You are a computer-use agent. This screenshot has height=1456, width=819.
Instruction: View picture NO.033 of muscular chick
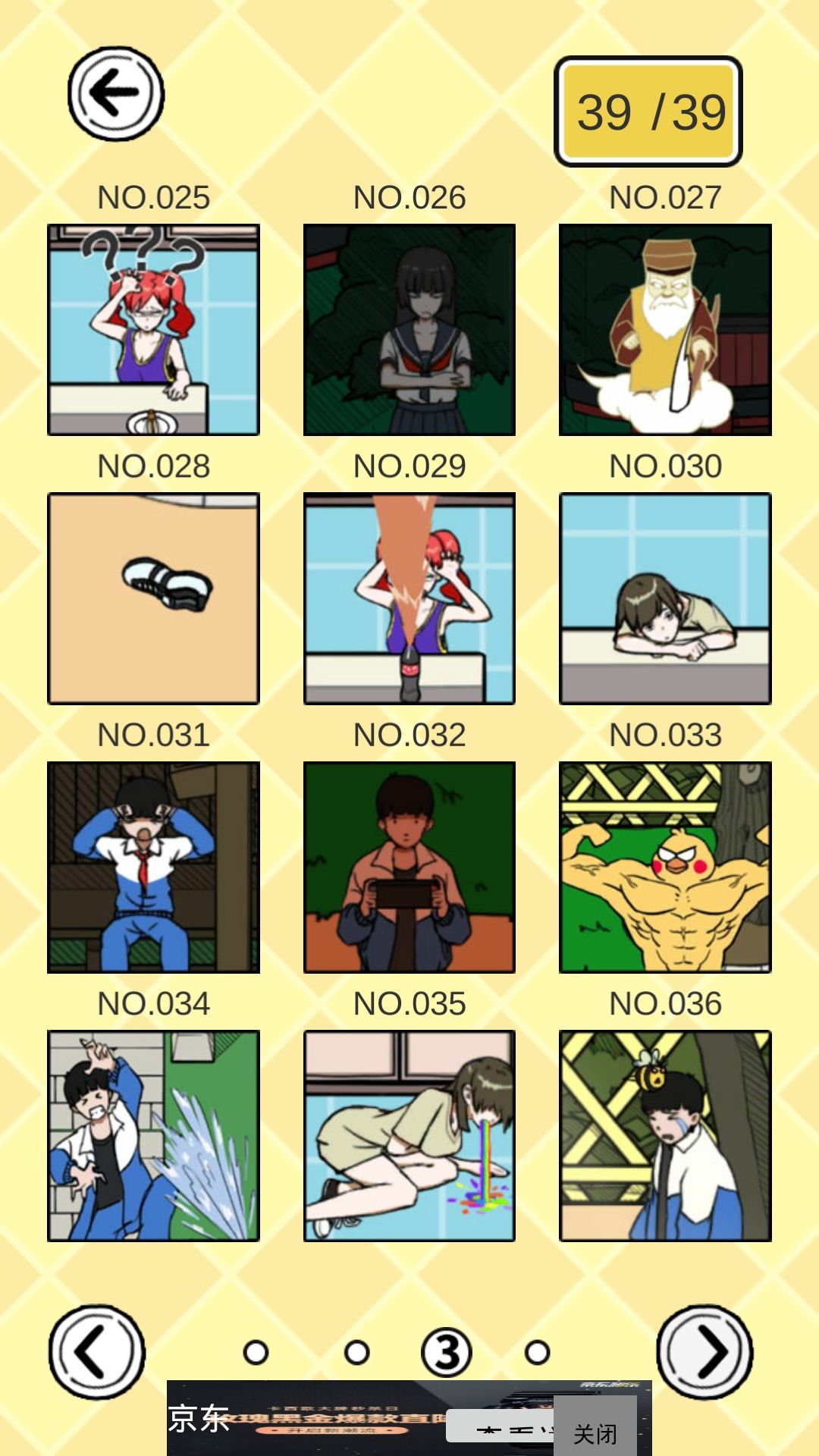[665, 867]
